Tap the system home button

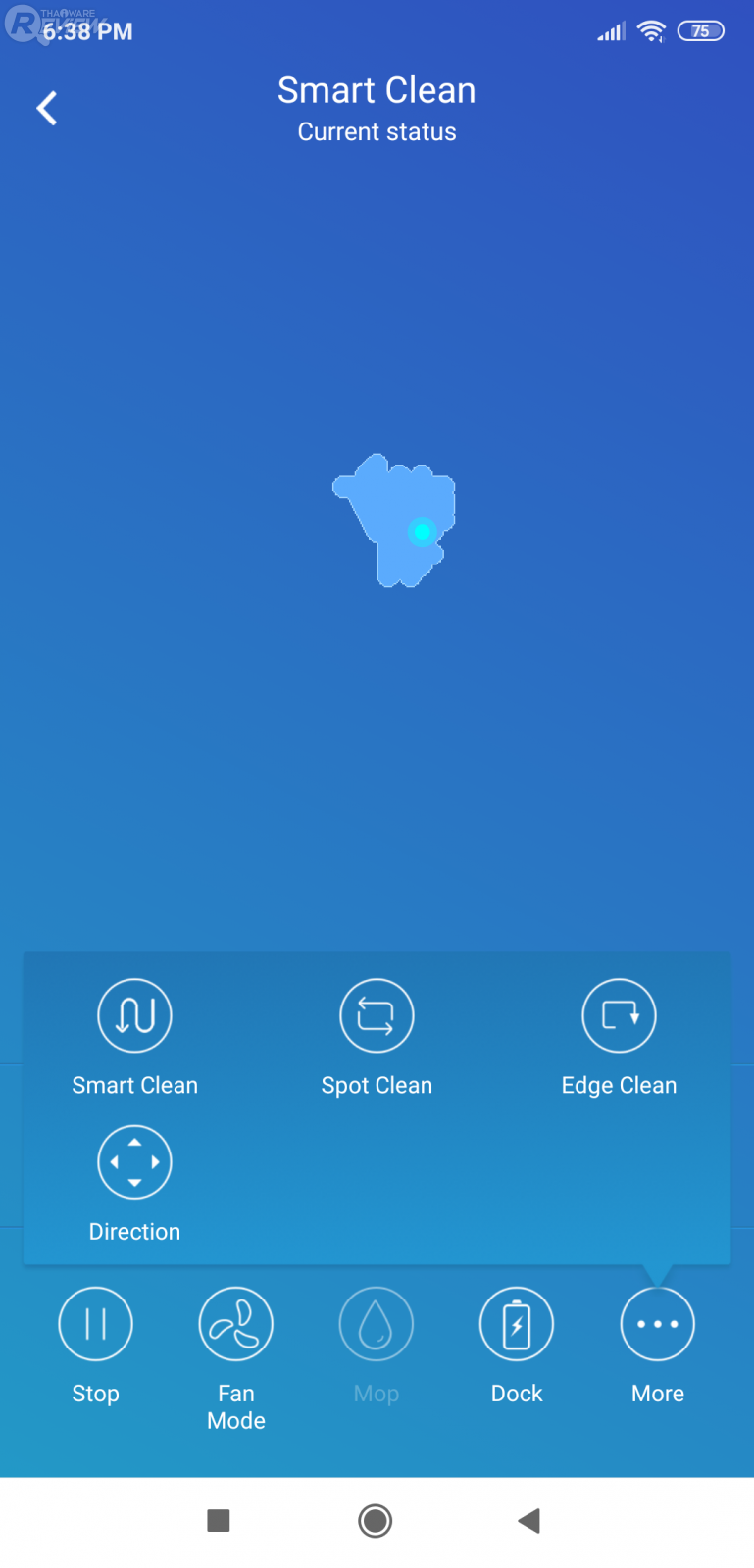pos(376,1521)
